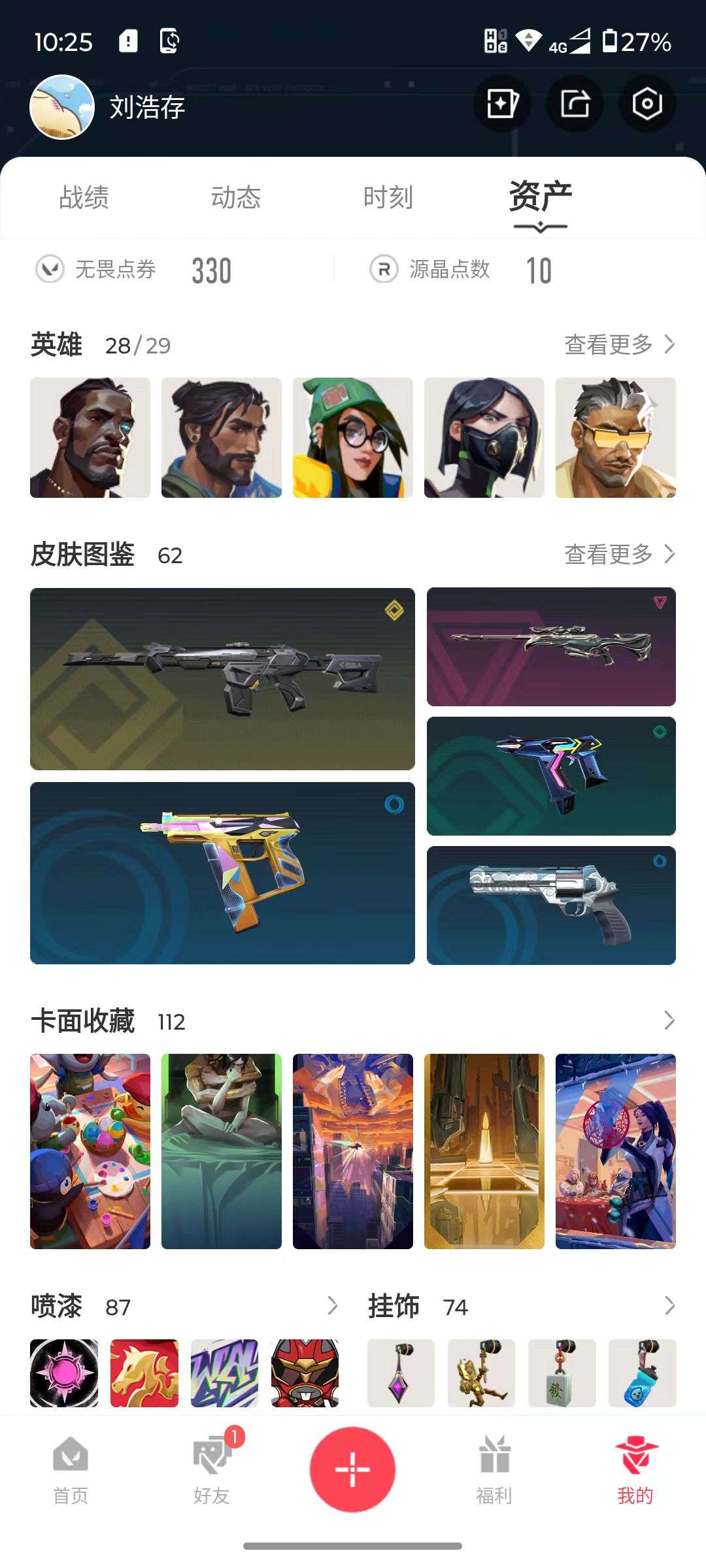Open the 喷漆 section chevron
Image resolution: width=706 pixels, height=1568 pixels.
tap(333, 1308)
